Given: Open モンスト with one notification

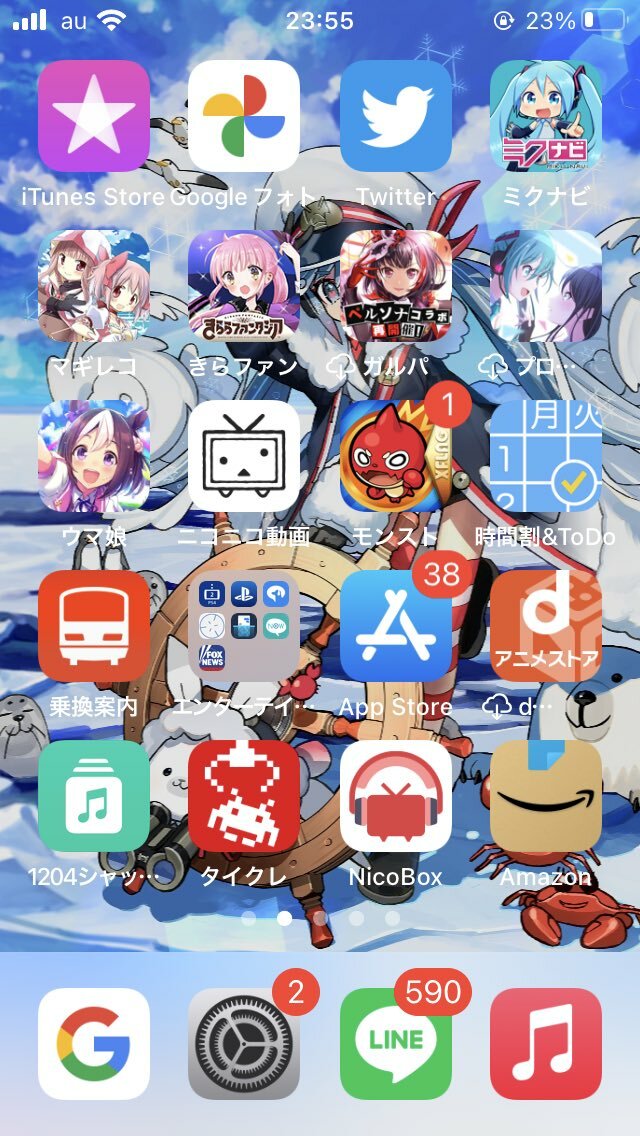Looking at the screenshot, I should (396, 456).
